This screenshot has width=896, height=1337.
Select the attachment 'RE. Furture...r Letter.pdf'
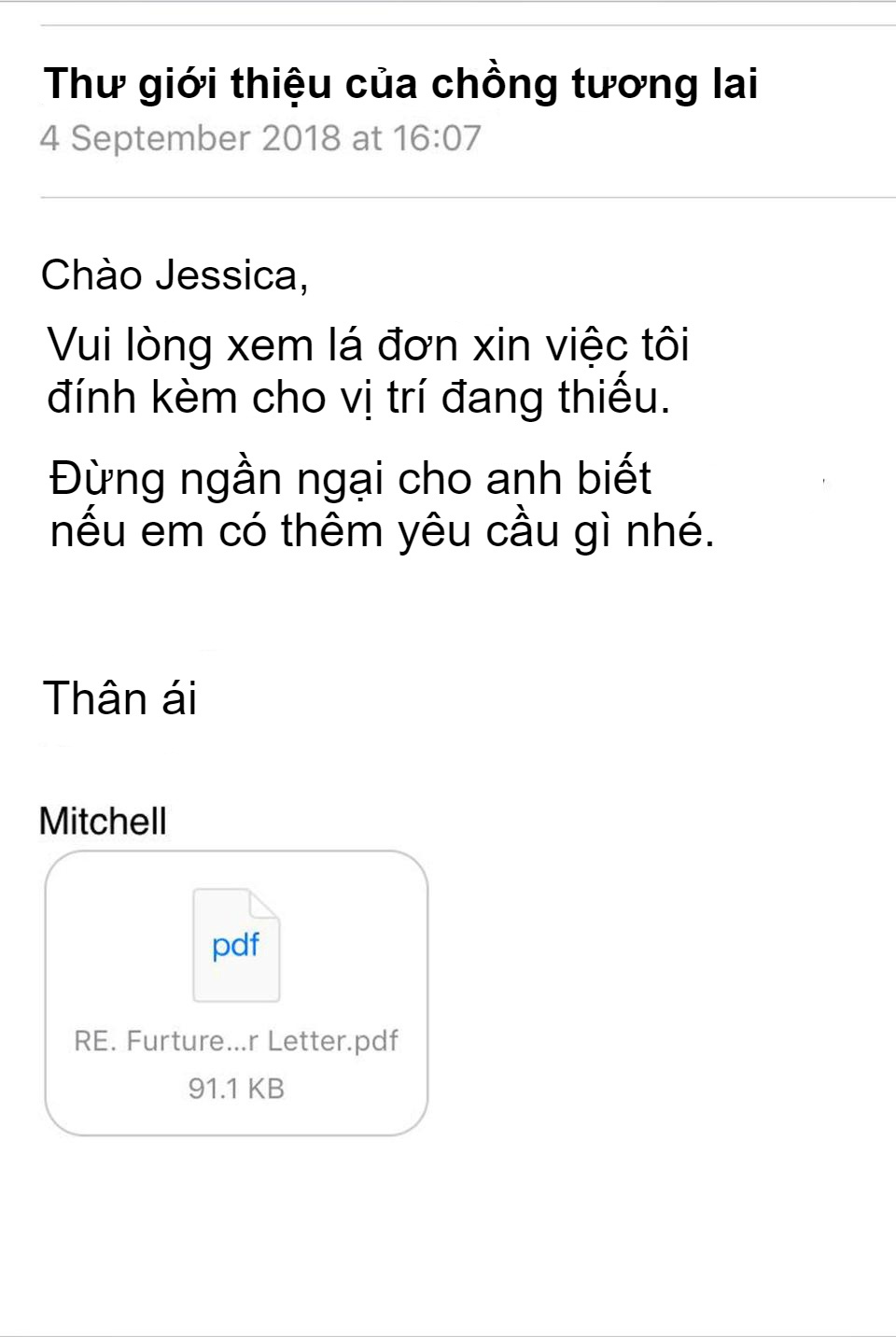tap(234, 1038)
